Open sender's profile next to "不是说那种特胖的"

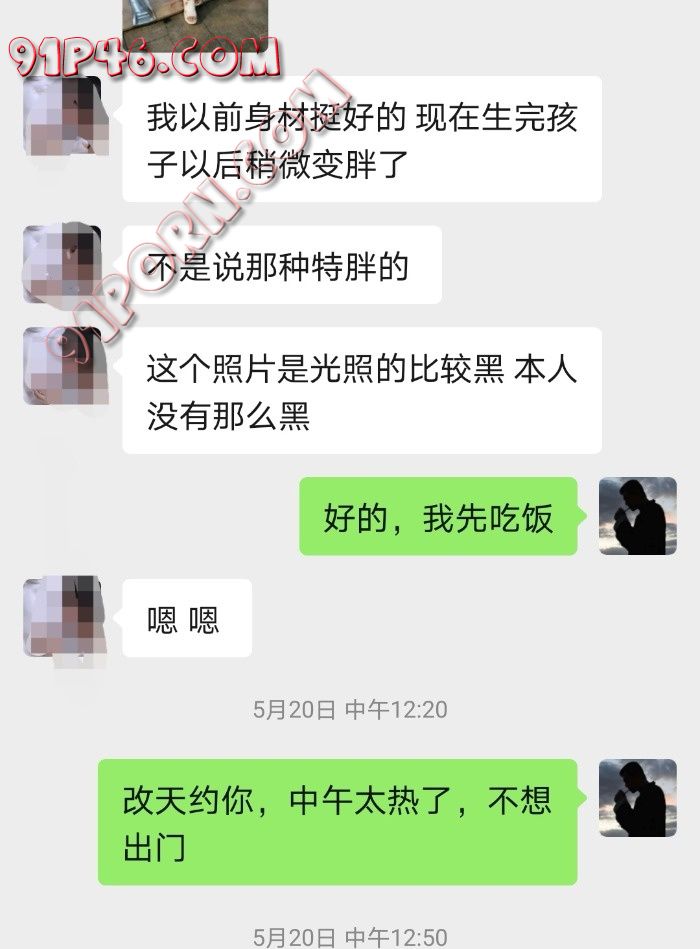tap(62, 264)
